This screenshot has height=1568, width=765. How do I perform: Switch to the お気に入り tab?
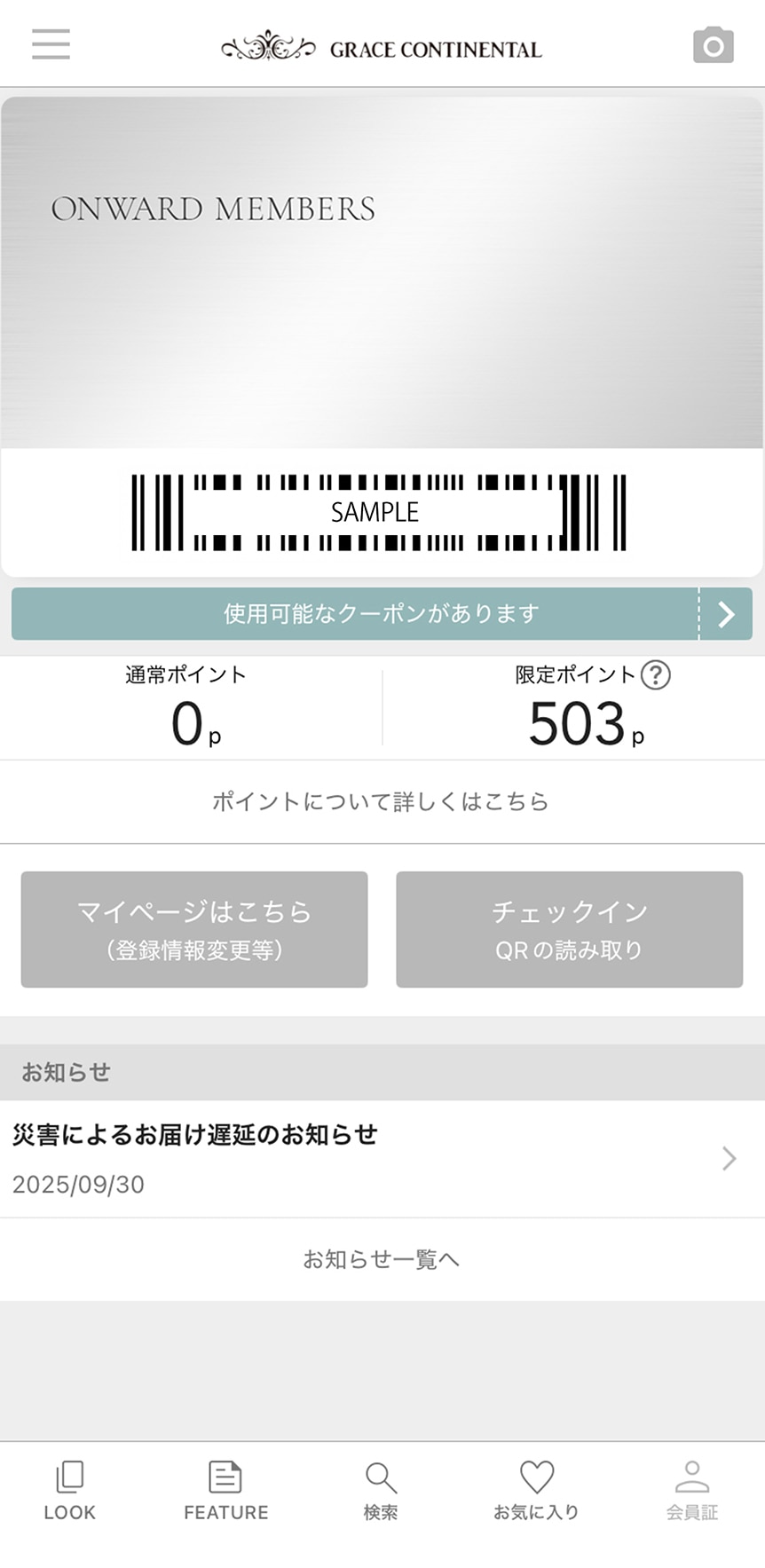536,1491
